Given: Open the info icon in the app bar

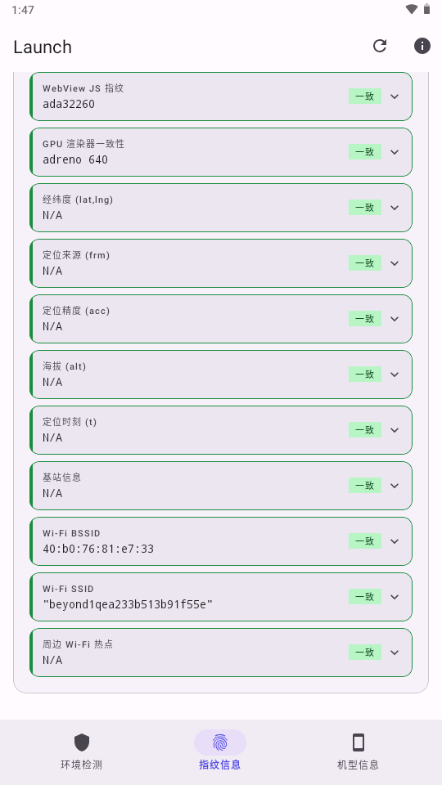Looking at the screenshot, I should pyautogui.click(x=422, y=46).
